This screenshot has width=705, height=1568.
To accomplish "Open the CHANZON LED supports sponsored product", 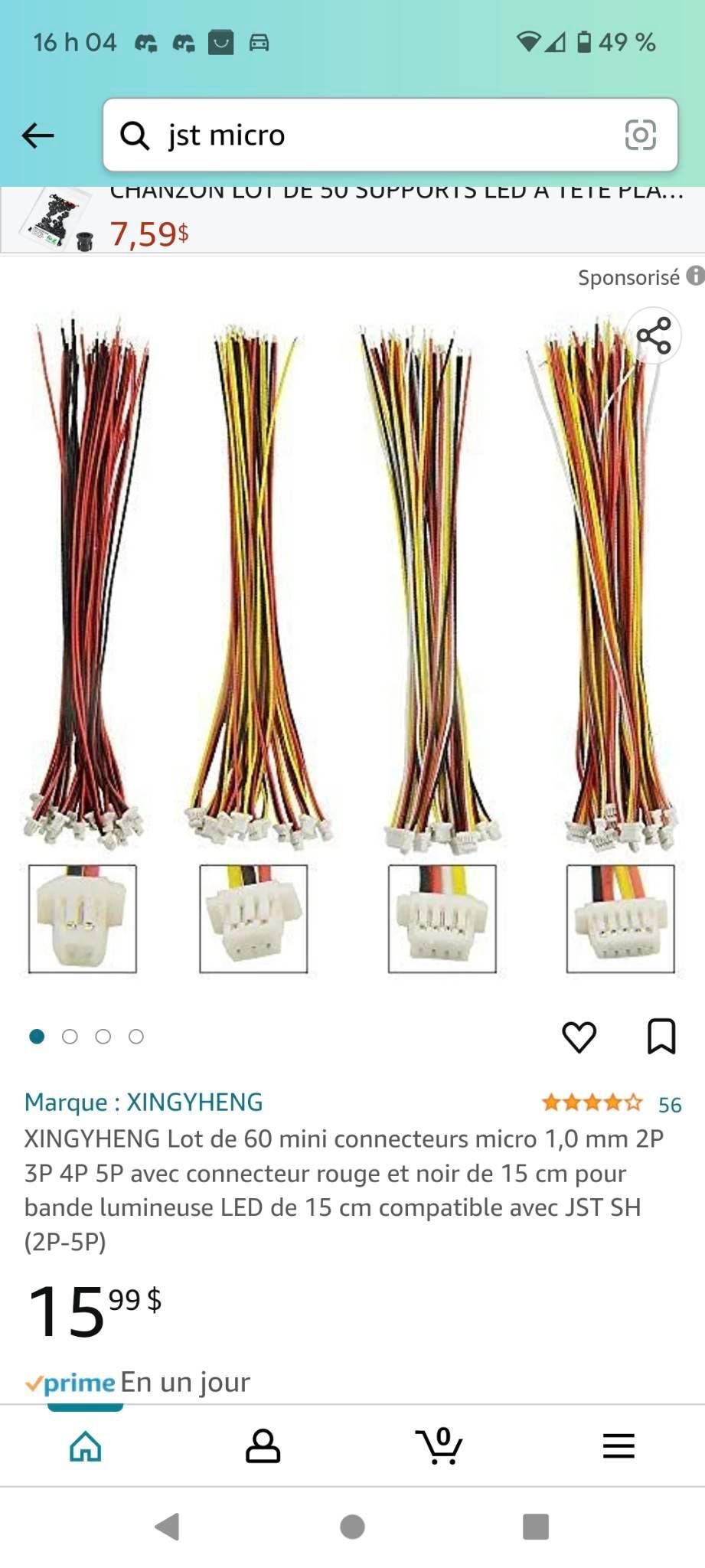I will [x=352, y=220].
